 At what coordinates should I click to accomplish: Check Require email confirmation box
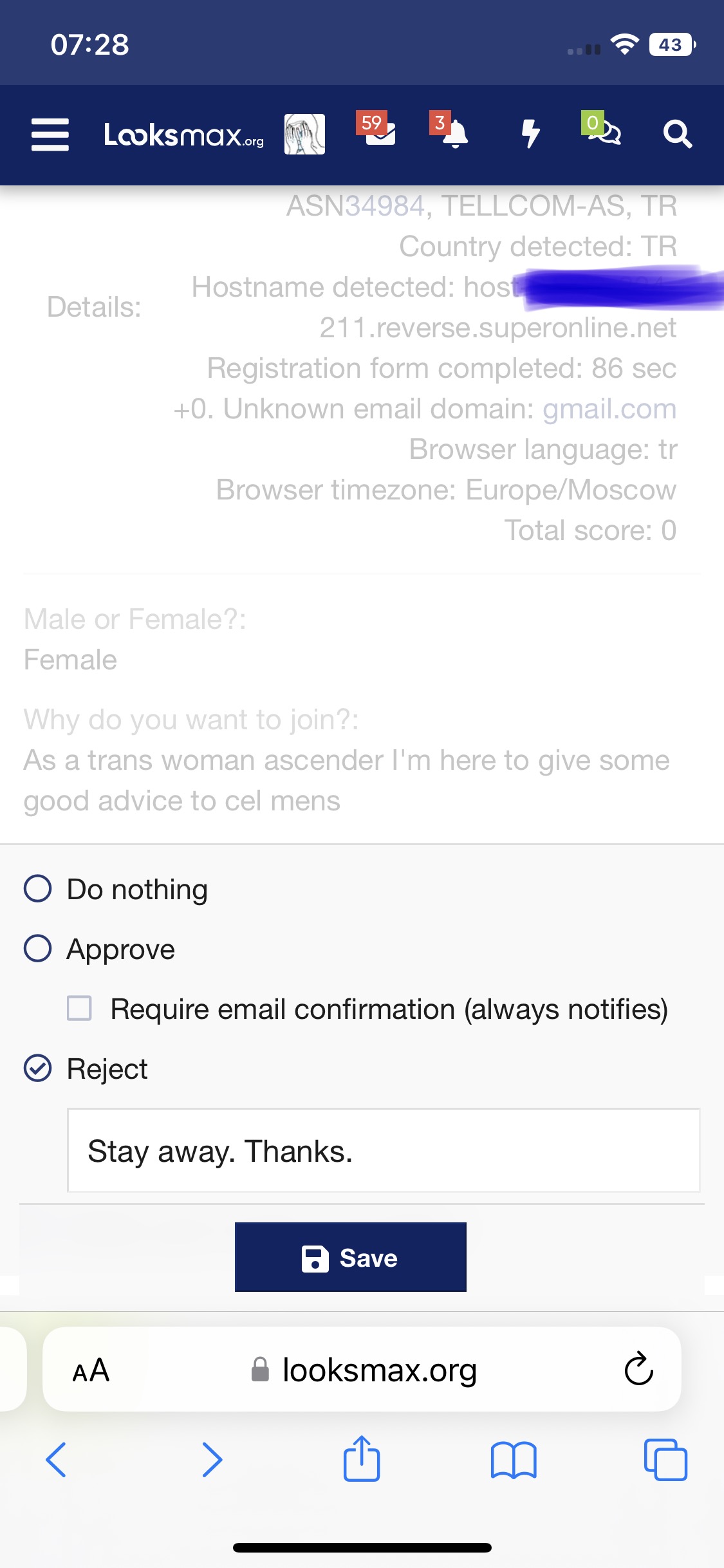[x=79, y=1008]
